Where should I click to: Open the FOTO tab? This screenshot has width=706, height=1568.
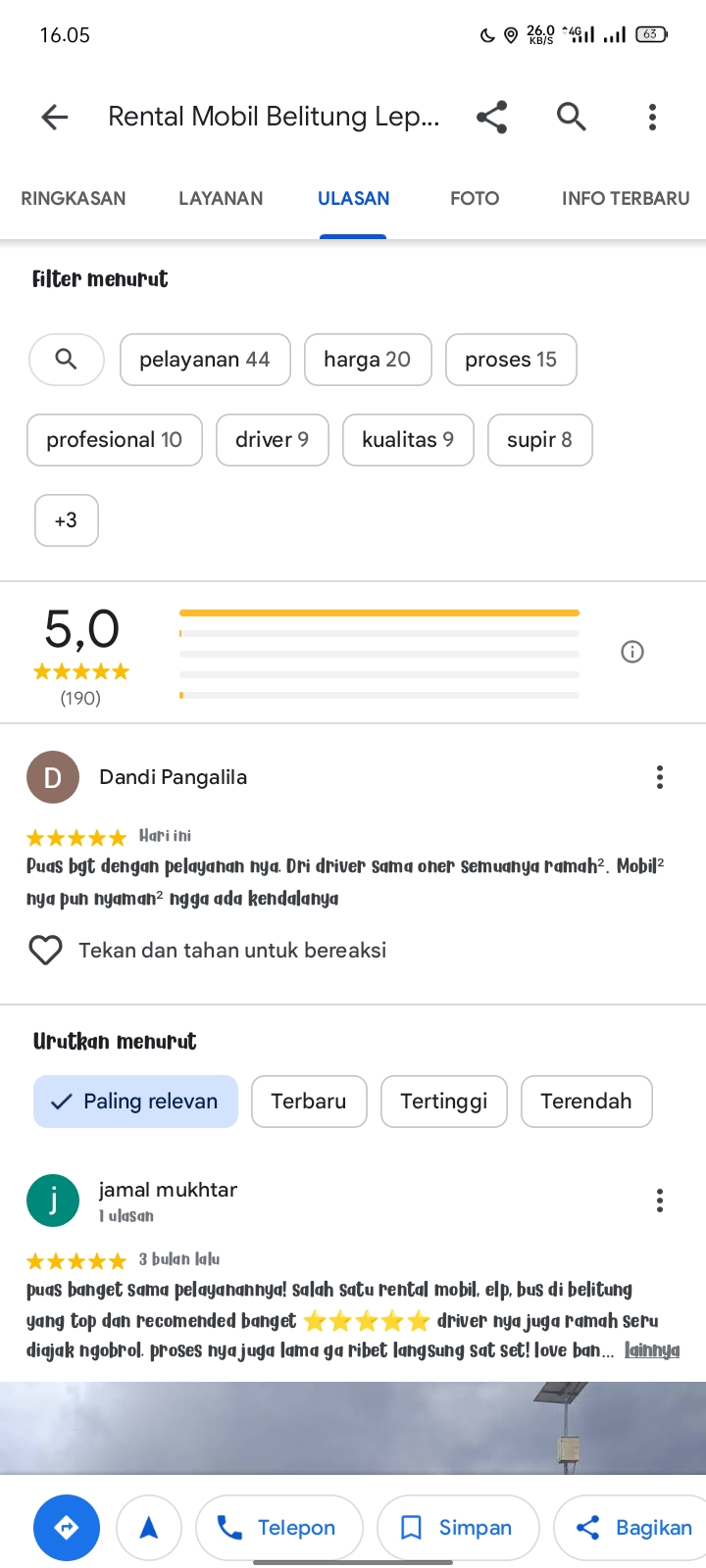(475, 198)
